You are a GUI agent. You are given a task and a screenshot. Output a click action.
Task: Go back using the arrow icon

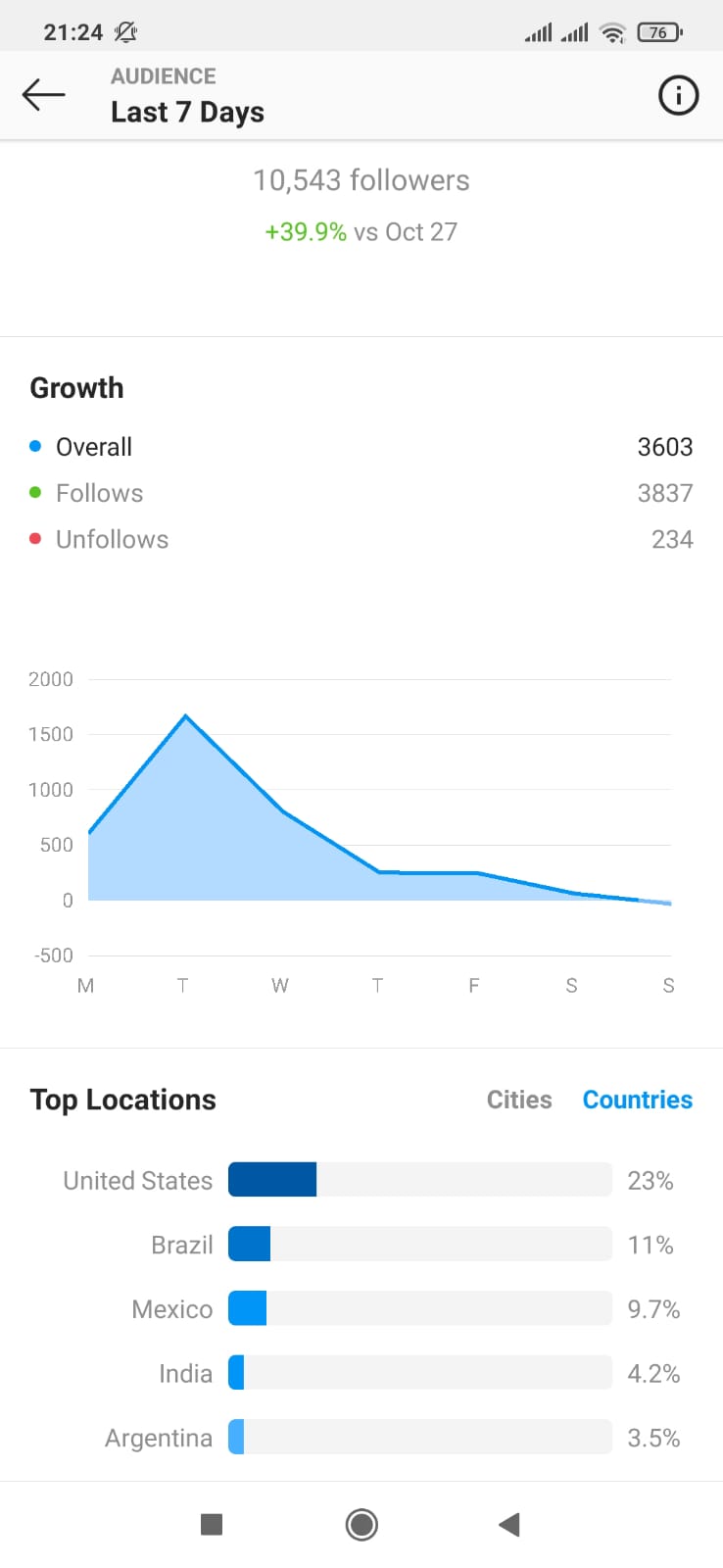coord(43,95)
